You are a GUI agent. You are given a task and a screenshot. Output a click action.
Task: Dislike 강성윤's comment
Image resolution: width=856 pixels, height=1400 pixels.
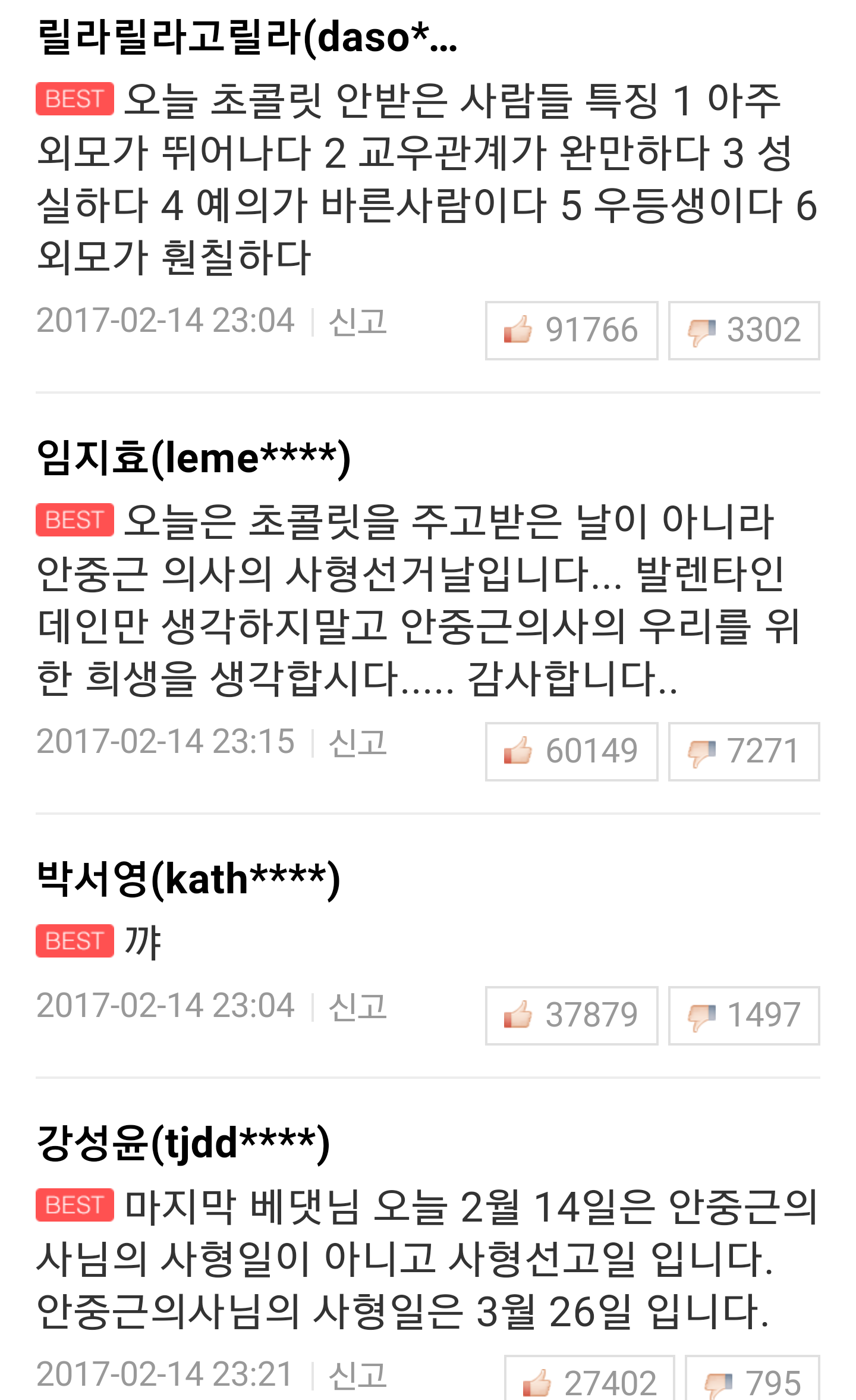pyautogui.click(x=753, y=1381)
